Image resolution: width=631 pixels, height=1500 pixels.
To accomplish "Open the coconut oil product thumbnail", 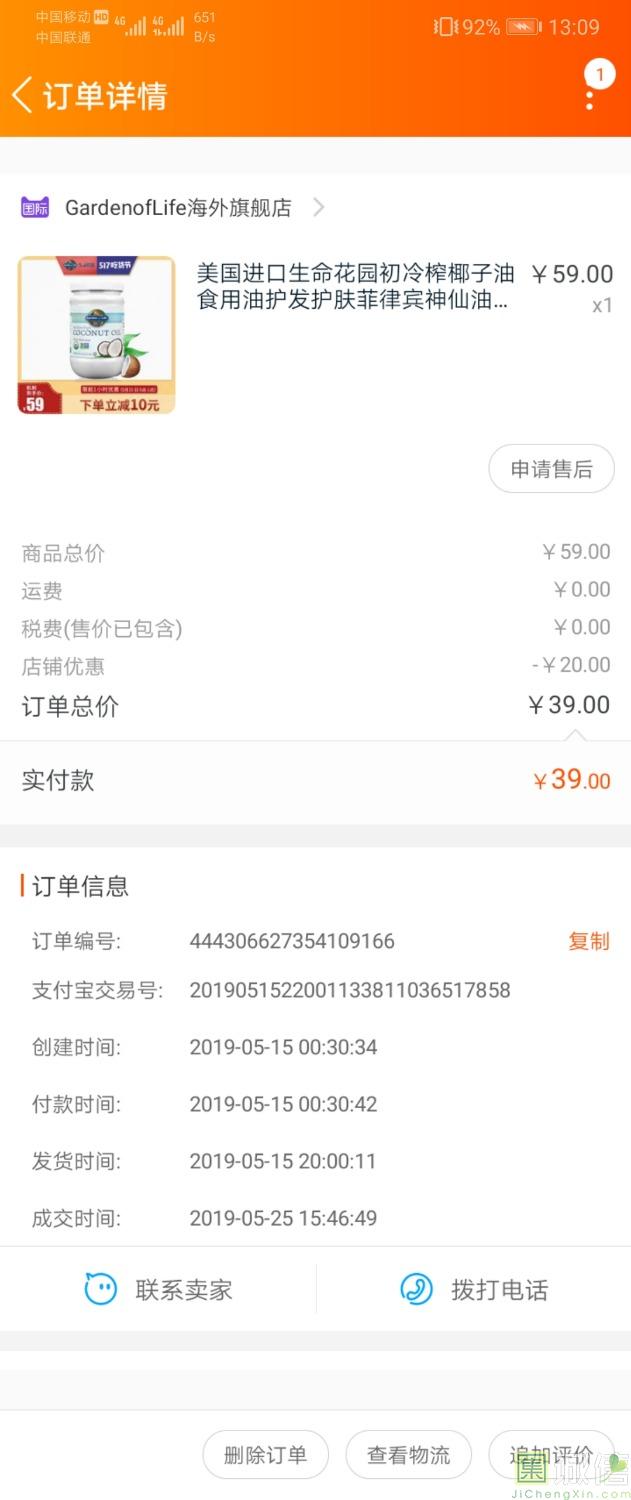I will (96, 335).
